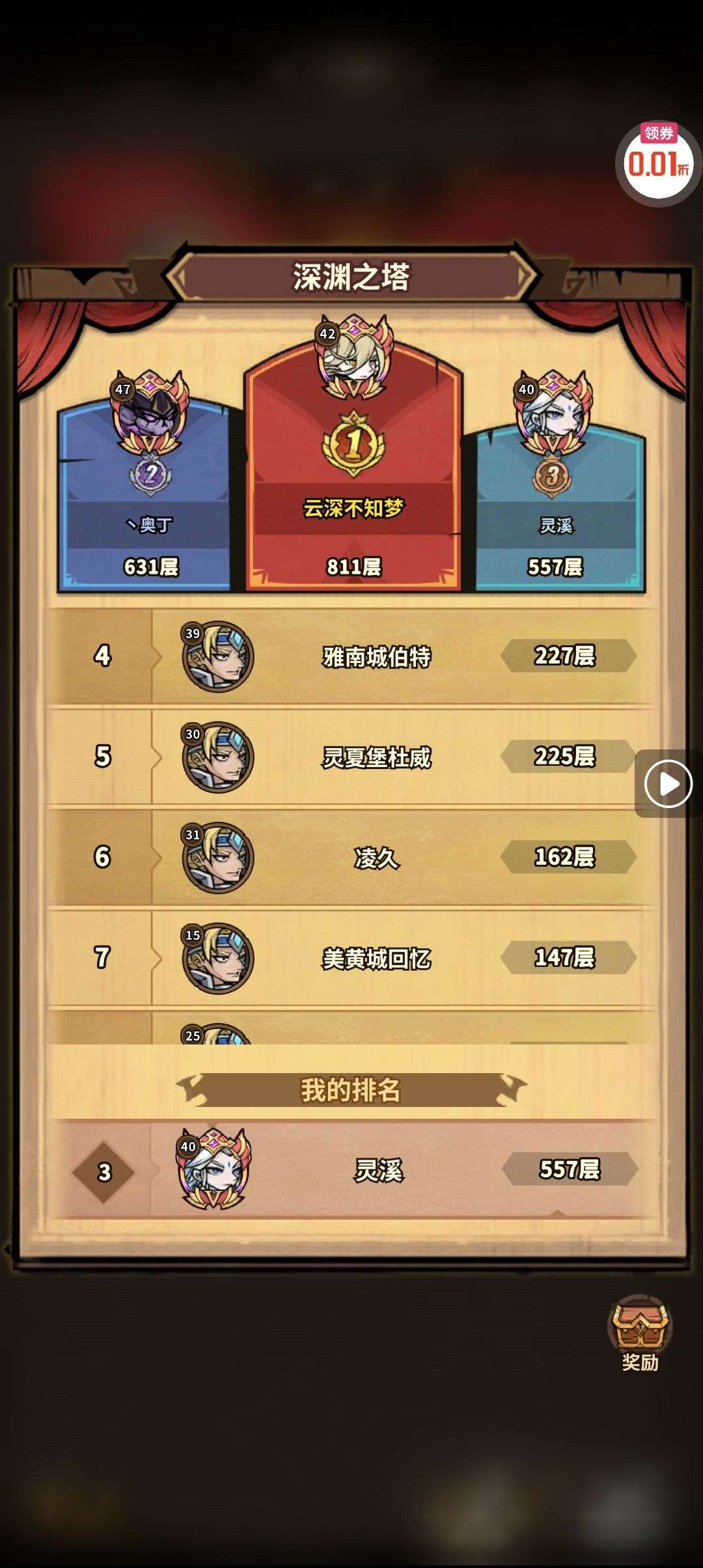This screenshot has width=703, height=1568.
Task: Tap the floating play button
Action: tap(668, 783)
